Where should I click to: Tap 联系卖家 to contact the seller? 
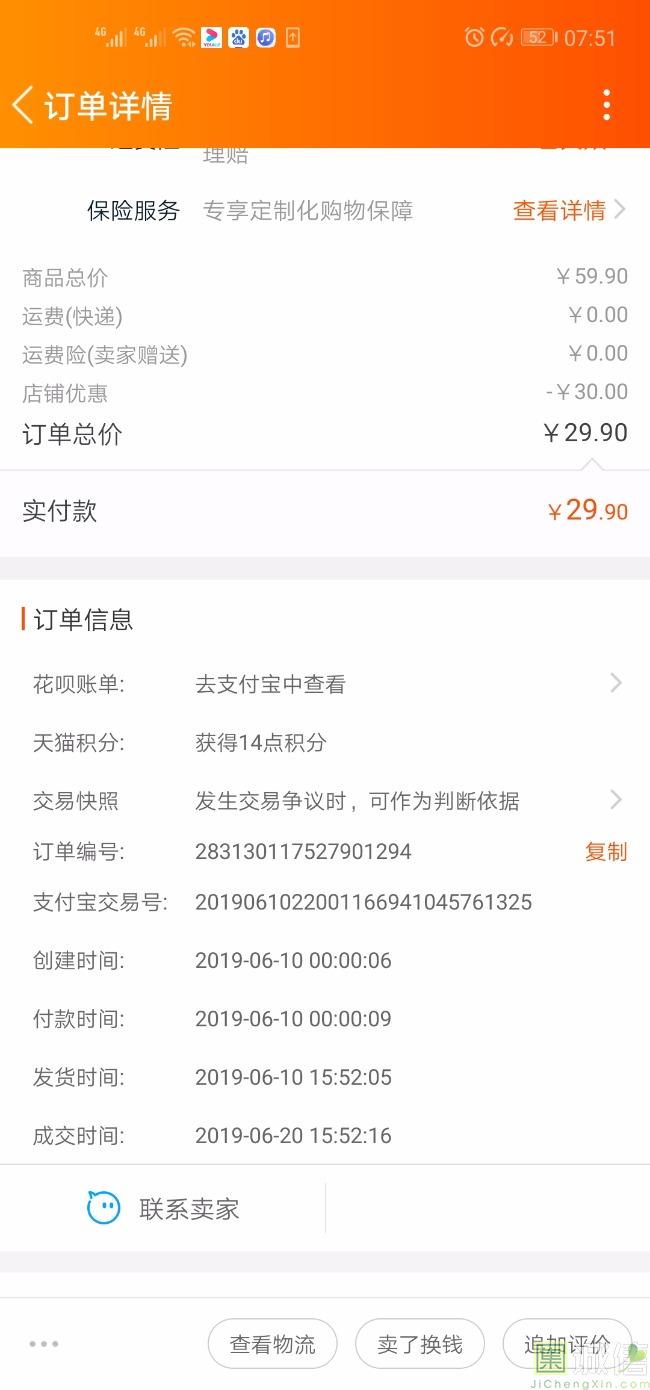pyautogui.click(x=163, y=1209)
